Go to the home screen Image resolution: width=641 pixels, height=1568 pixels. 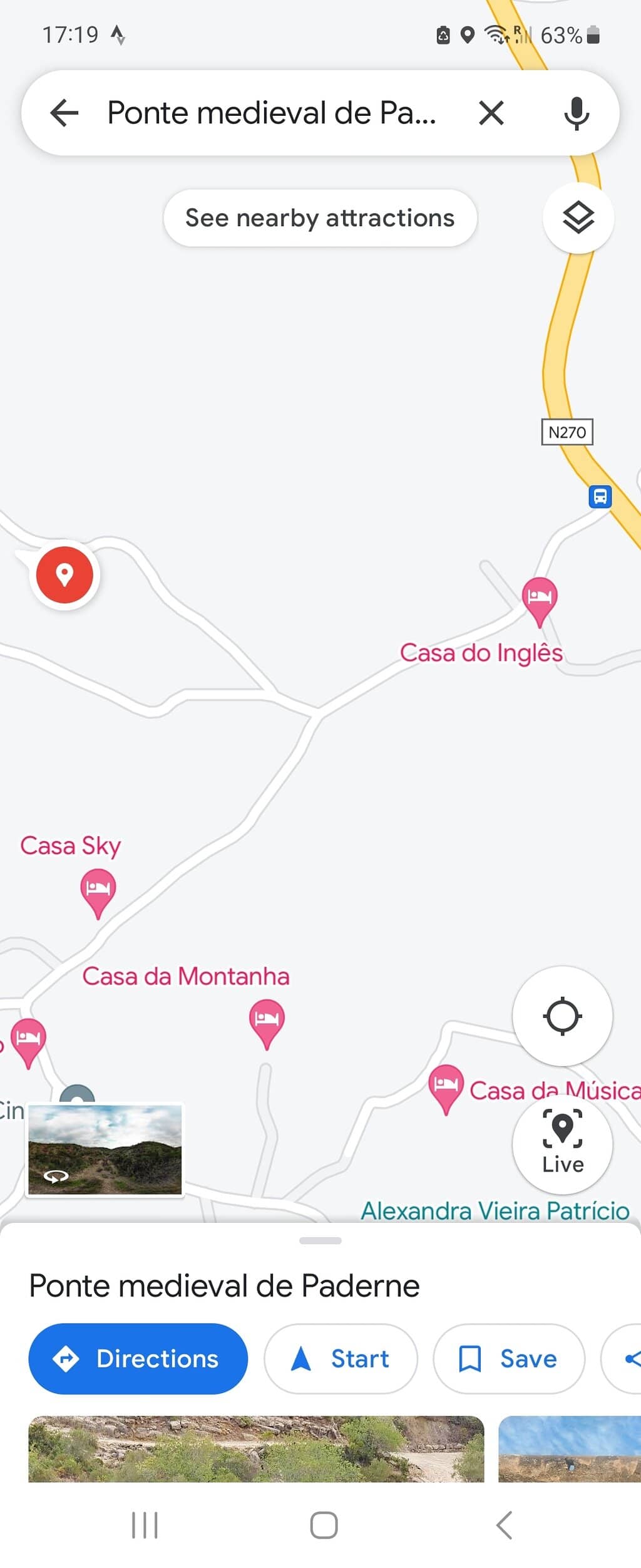(x=324, y=1525)
